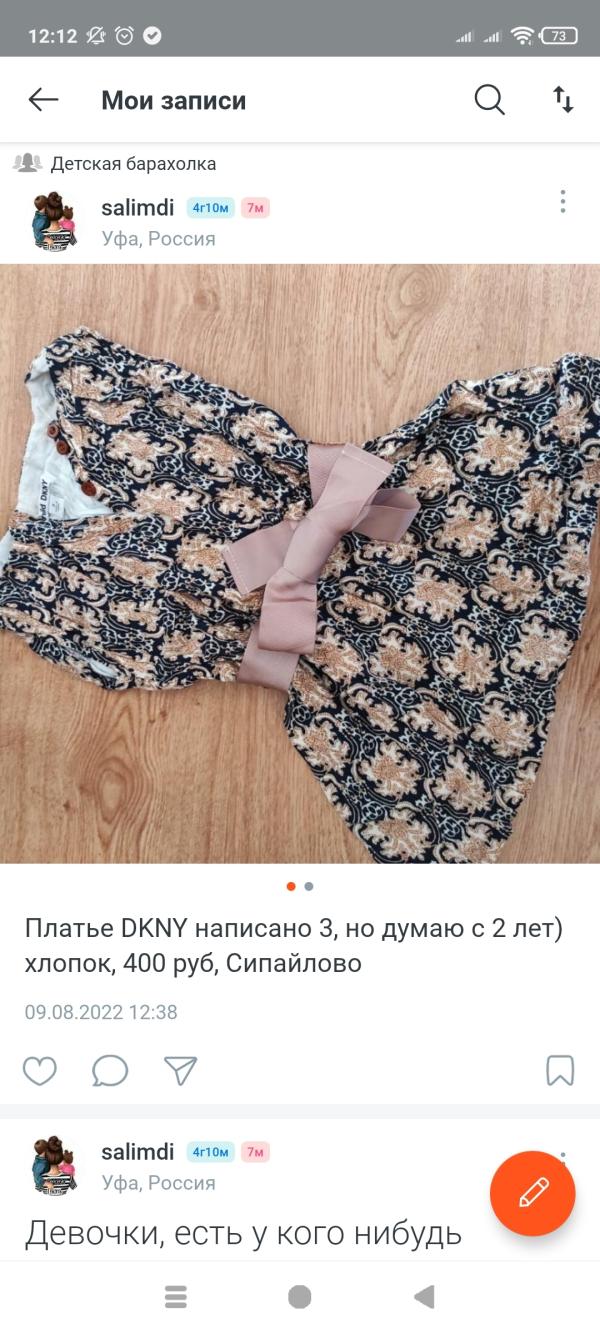
Task: Like the DKNY dress post
Action: (x=40, y=1070)
